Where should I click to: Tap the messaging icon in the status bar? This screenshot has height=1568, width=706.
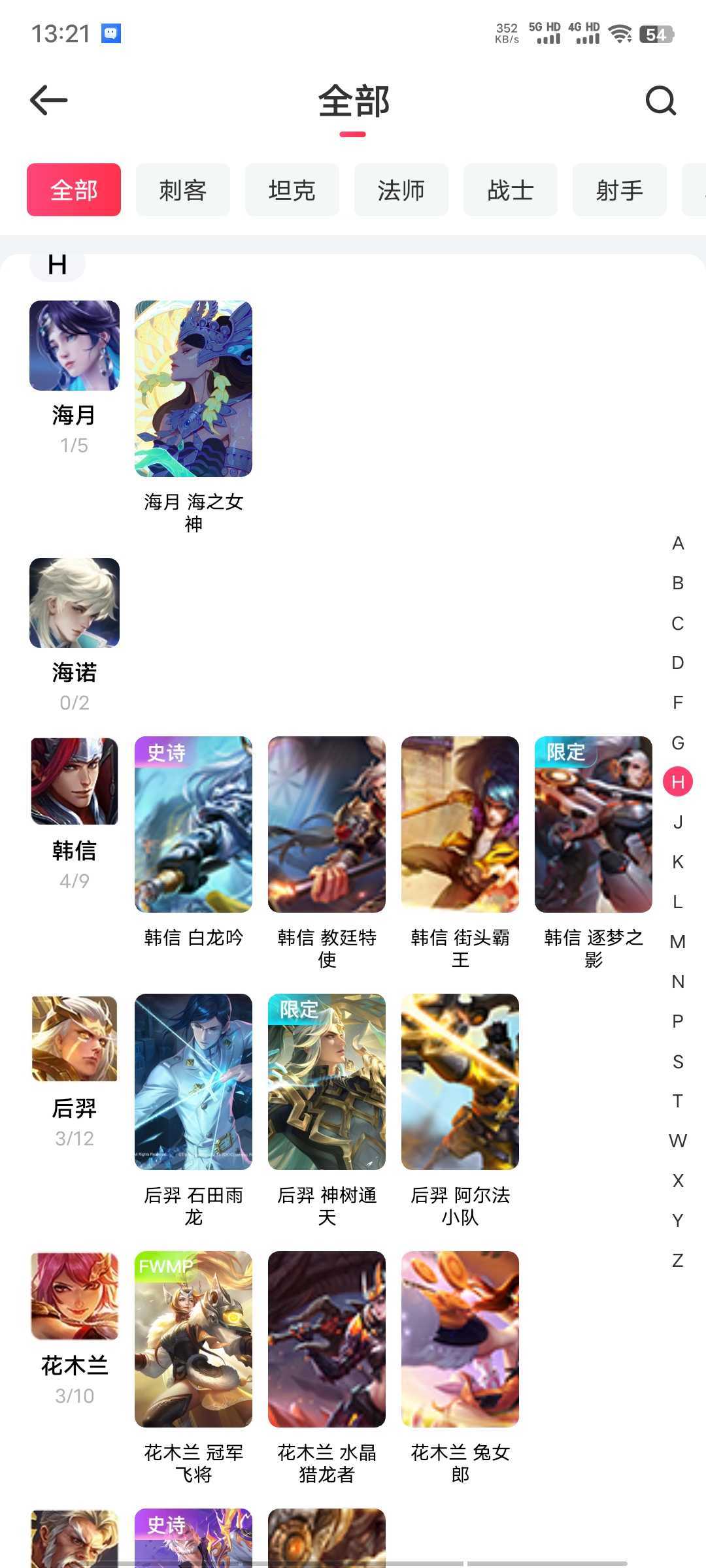coord(111,34)
